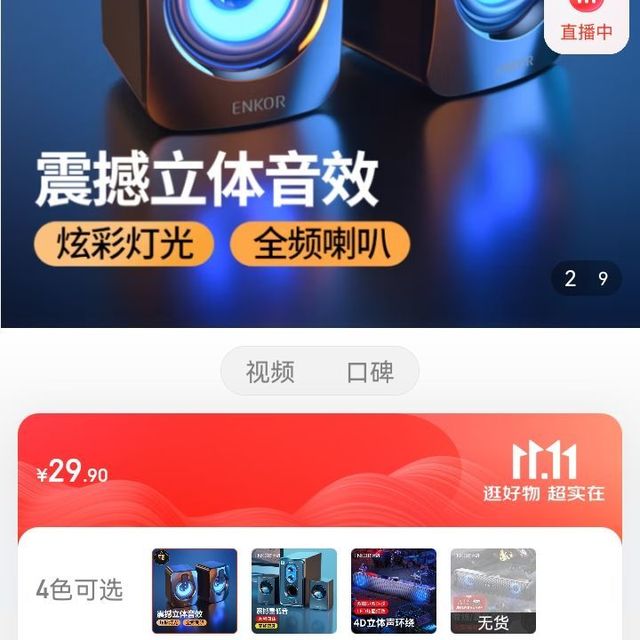
Task: Open the 直播中 live stream badge
Action: tap(586, 22)
